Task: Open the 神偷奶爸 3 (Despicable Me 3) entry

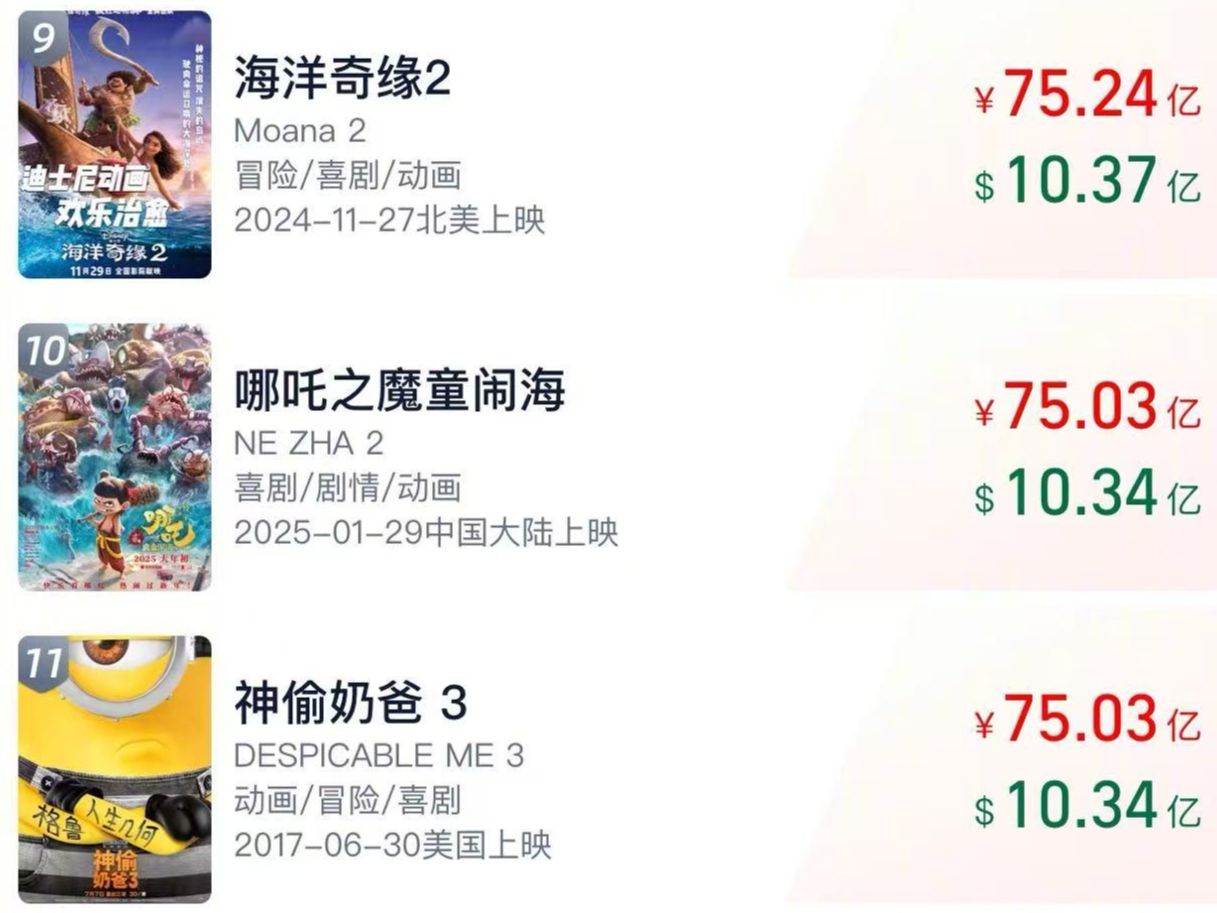Action: tap(350, 704)
